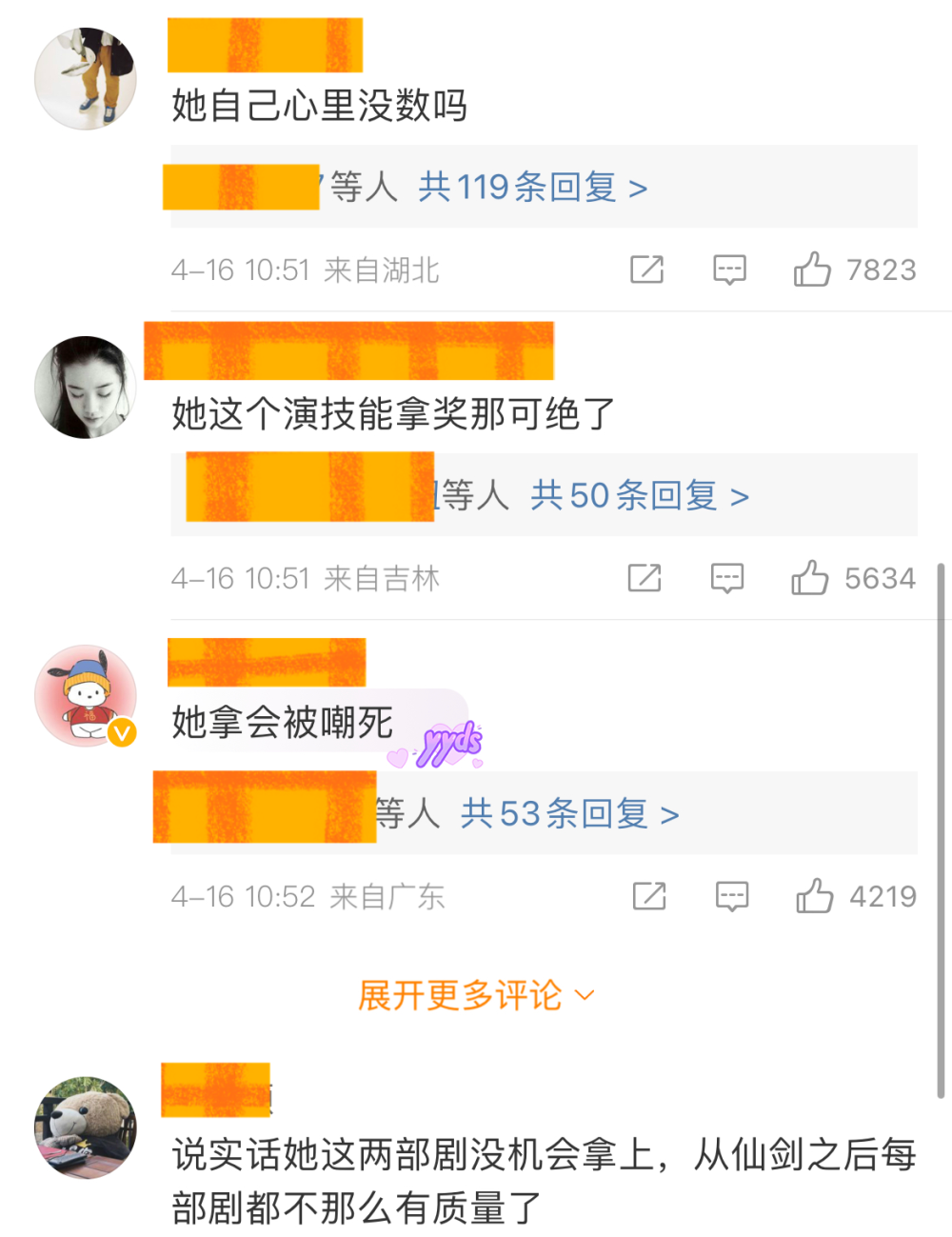The height and width of the screenshot is (1237, 952).
Task: Expand 展开更多评论
Action: tap(476, 996)
